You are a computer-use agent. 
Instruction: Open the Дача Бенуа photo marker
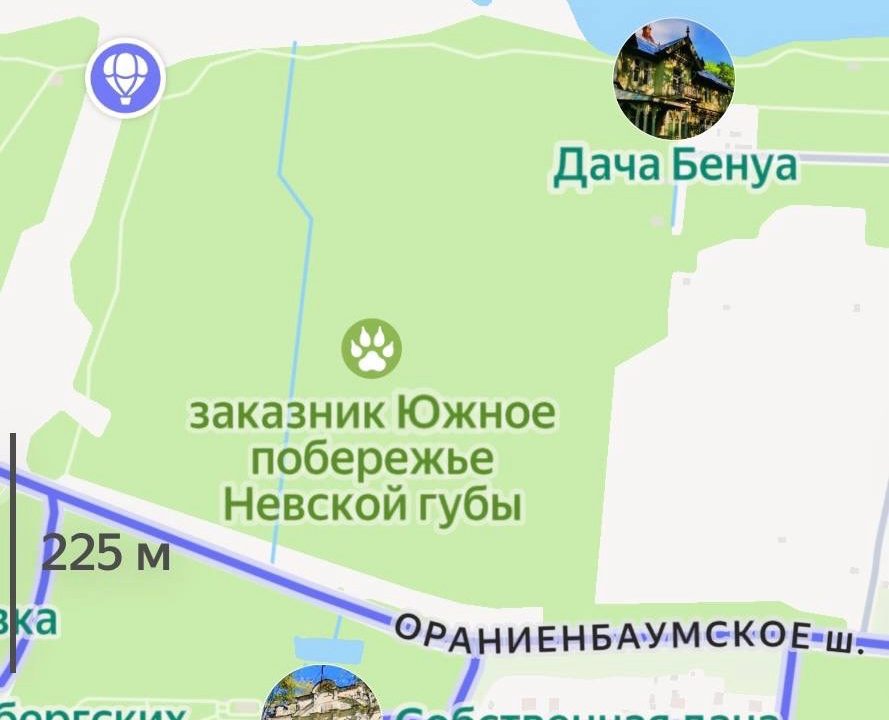click(x=674, y=79)
